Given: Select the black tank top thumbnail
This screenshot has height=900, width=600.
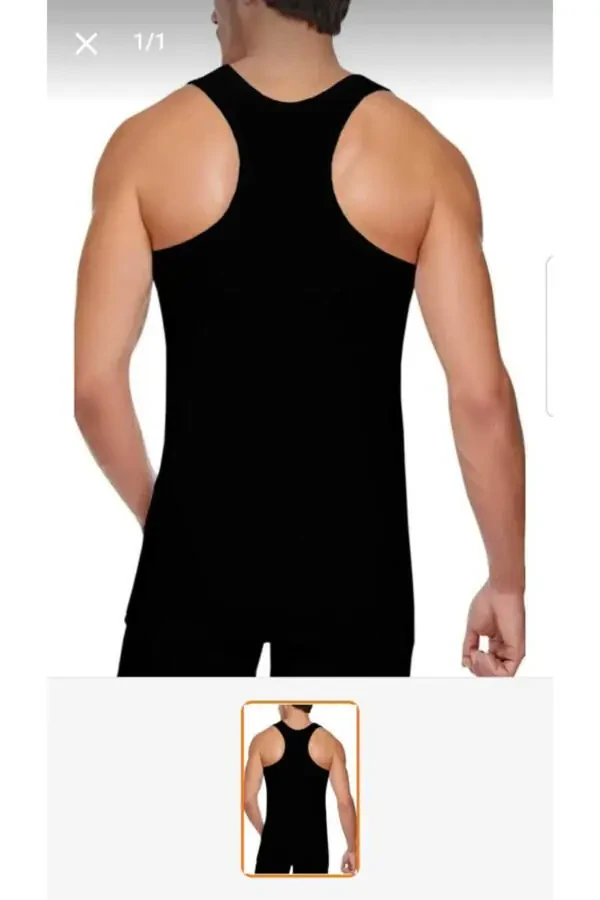Looking at the screenshot, I should pyautogui.click(x=299, y=788).
